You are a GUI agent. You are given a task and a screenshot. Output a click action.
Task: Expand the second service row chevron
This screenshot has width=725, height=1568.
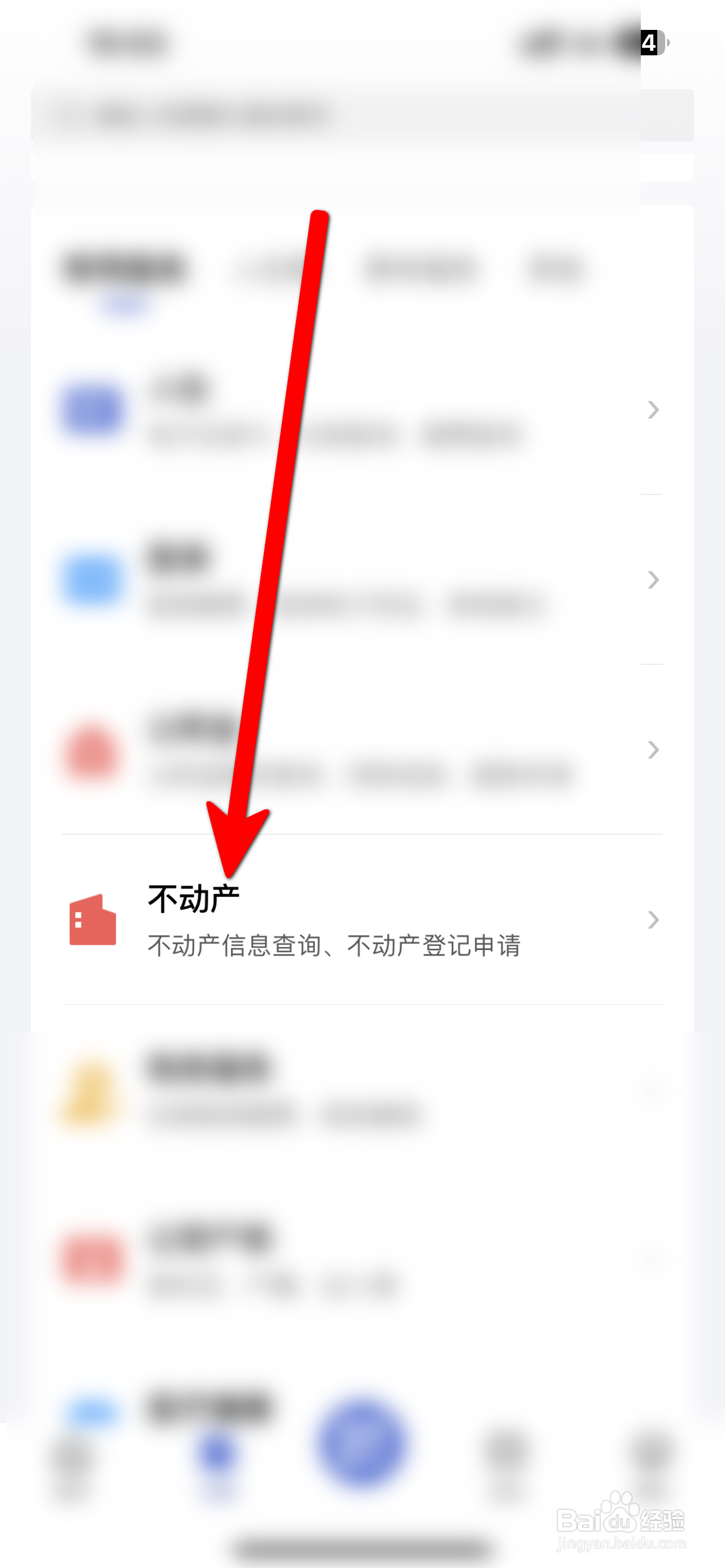653,580
